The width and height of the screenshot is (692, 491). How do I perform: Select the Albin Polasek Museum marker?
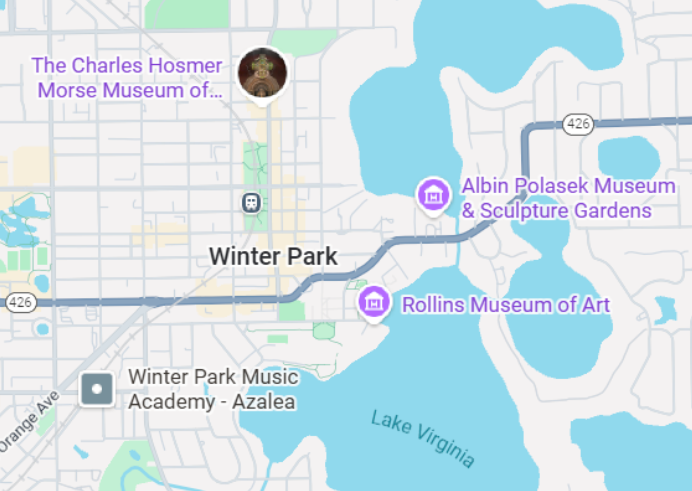click(433, 195)
